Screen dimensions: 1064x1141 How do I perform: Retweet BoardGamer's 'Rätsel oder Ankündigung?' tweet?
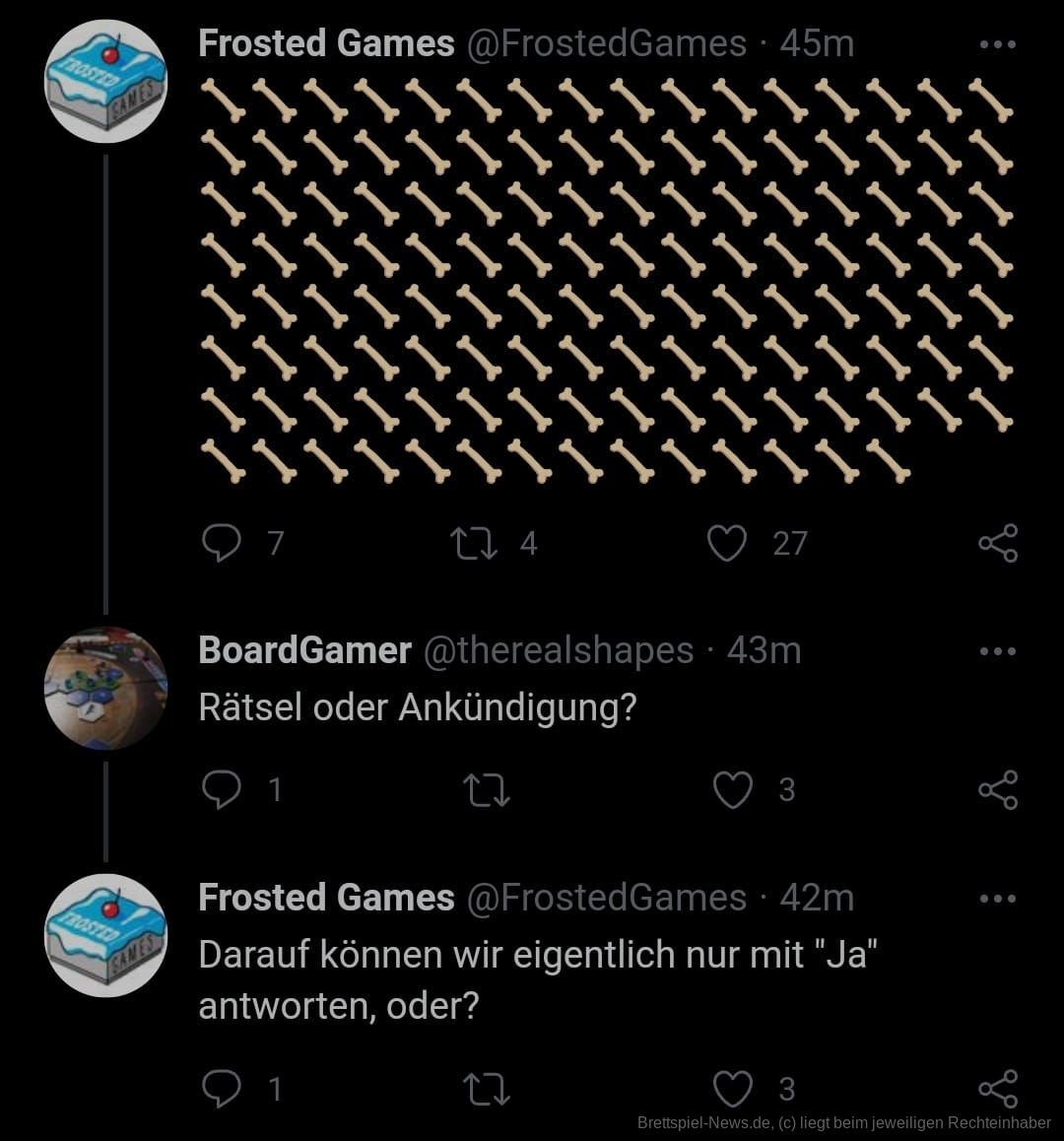coord(487,789)
